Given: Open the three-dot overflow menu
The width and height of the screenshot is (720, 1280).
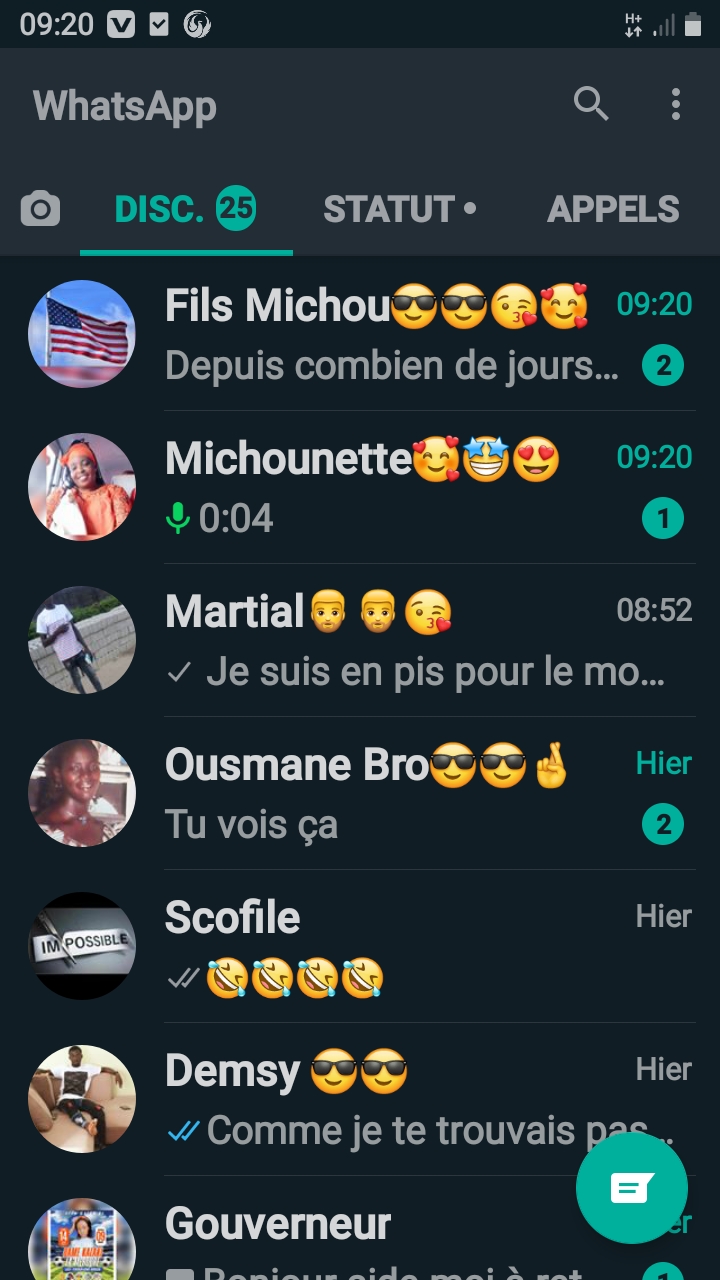Looking at the screenshot, I should (x=676, y=103).
